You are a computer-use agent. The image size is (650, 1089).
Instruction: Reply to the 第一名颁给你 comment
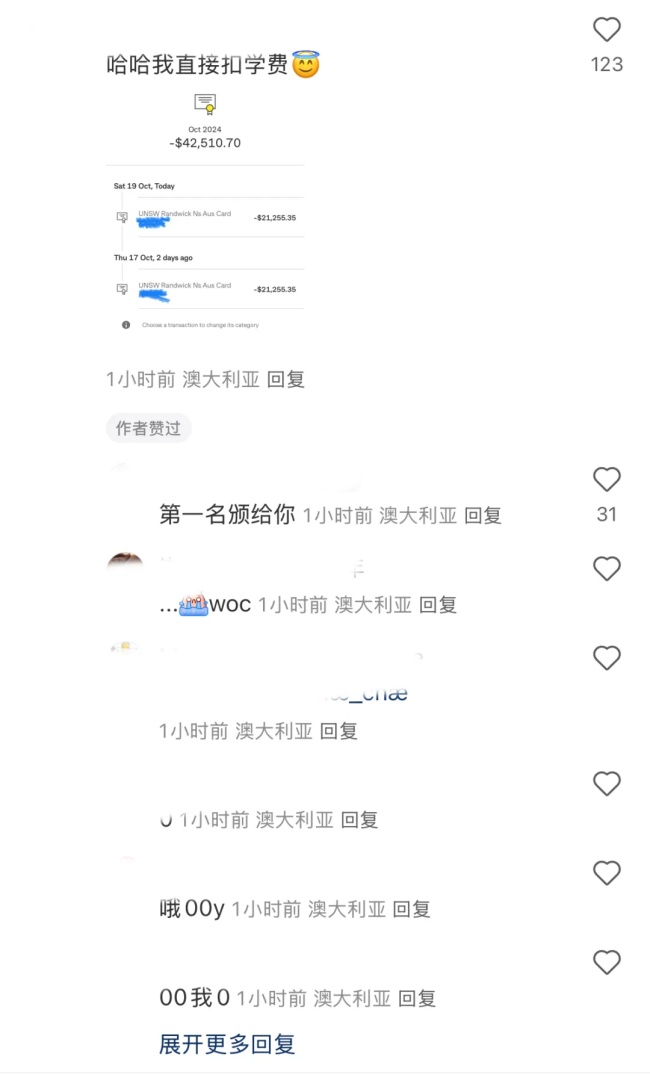click(483, 516)
